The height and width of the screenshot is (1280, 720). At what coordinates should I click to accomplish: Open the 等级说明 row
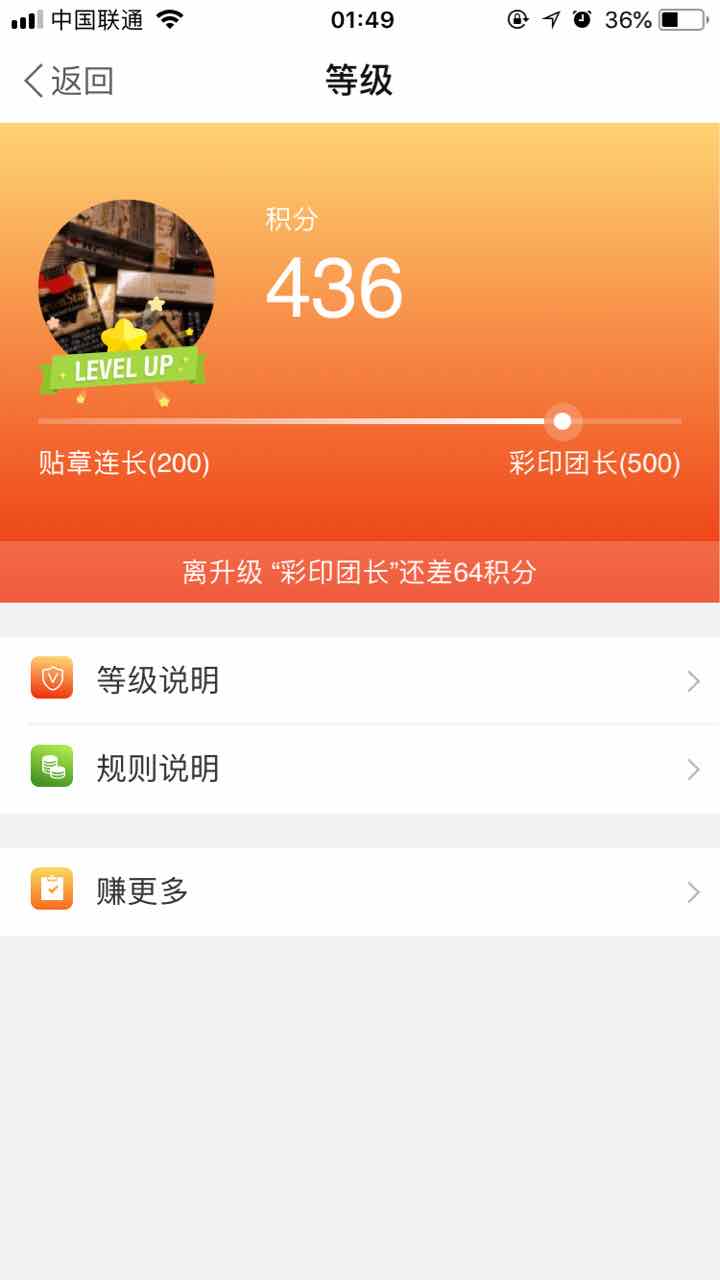[x=360, y=681]
